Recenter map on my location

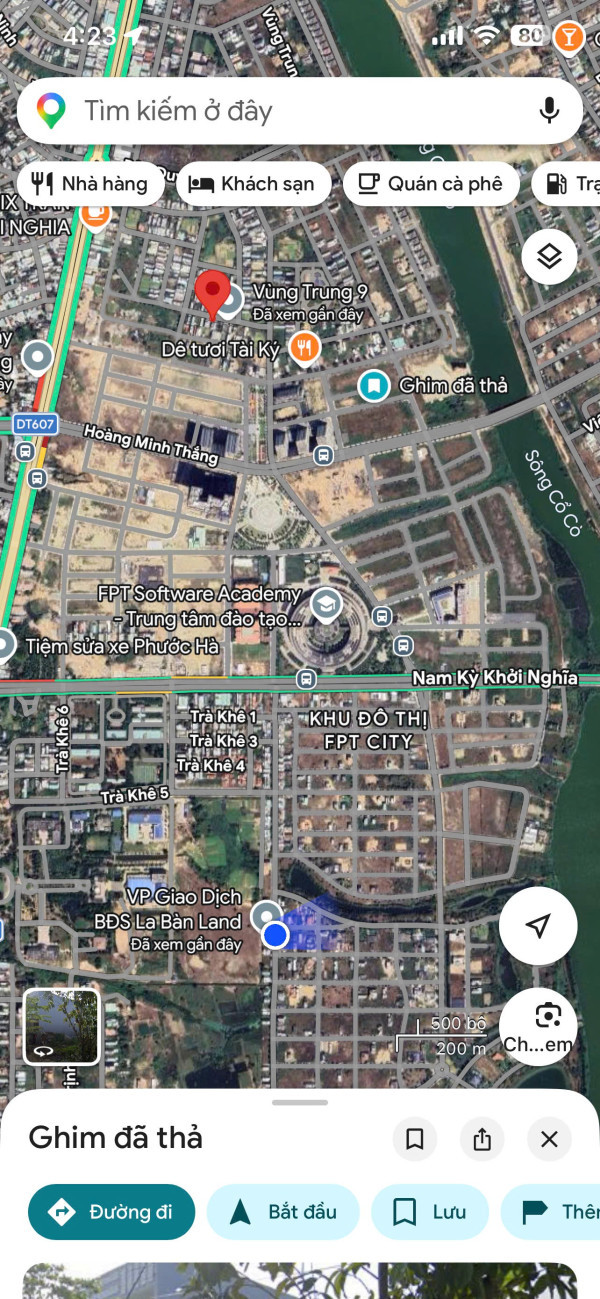click(x=538, y=926)
